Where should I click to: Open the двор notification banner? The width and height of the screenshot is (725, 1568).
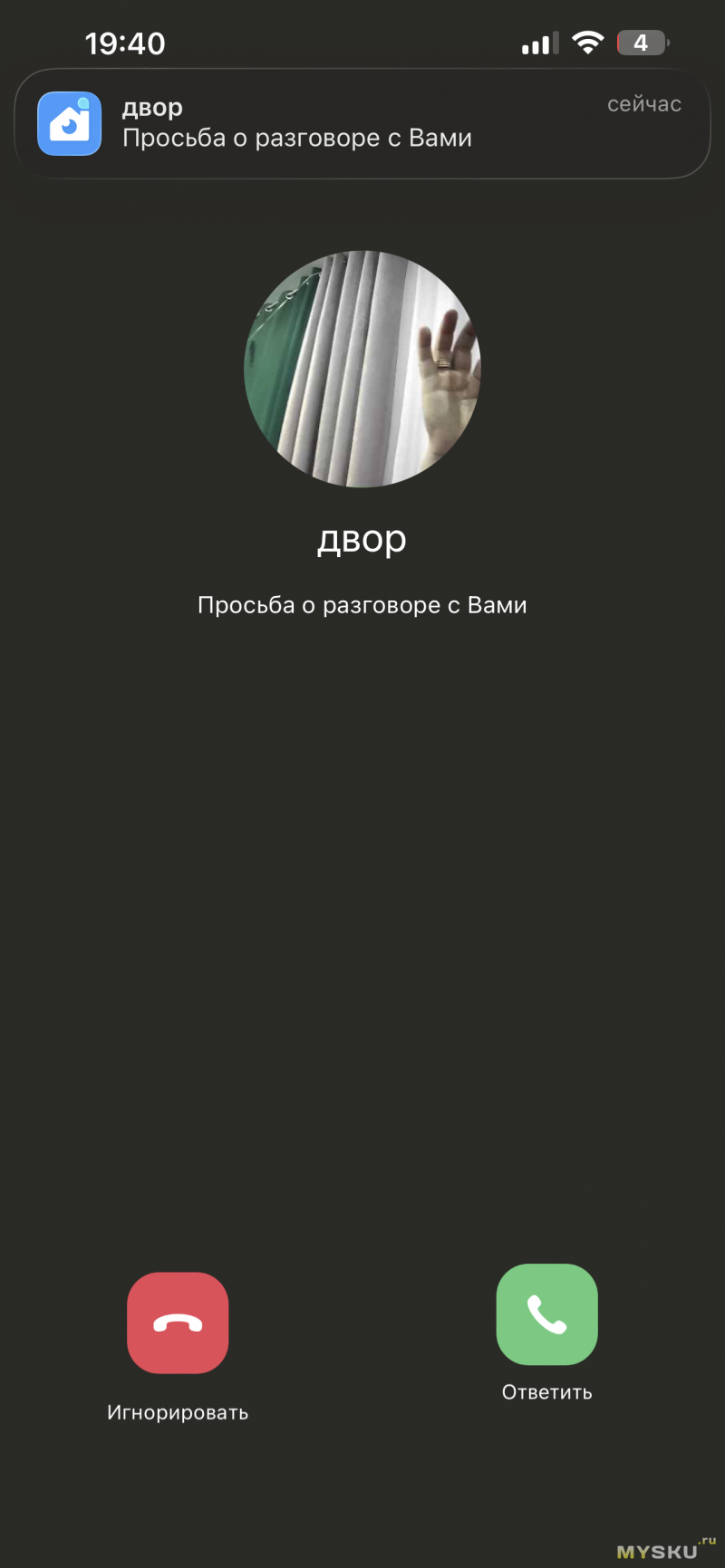click(x=362, y=124)
